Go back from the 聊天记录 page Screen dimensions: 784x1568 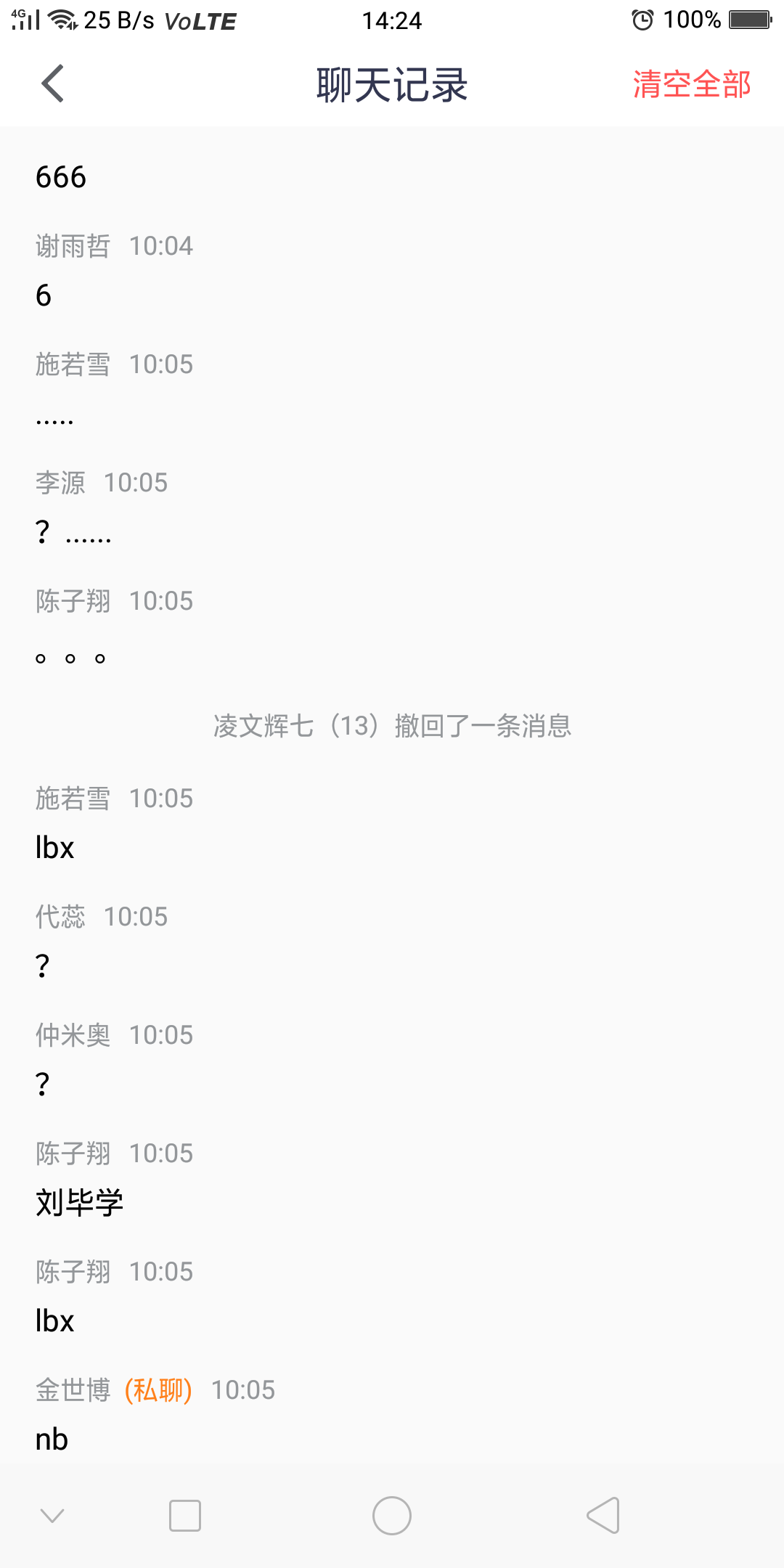click(53, 84)
